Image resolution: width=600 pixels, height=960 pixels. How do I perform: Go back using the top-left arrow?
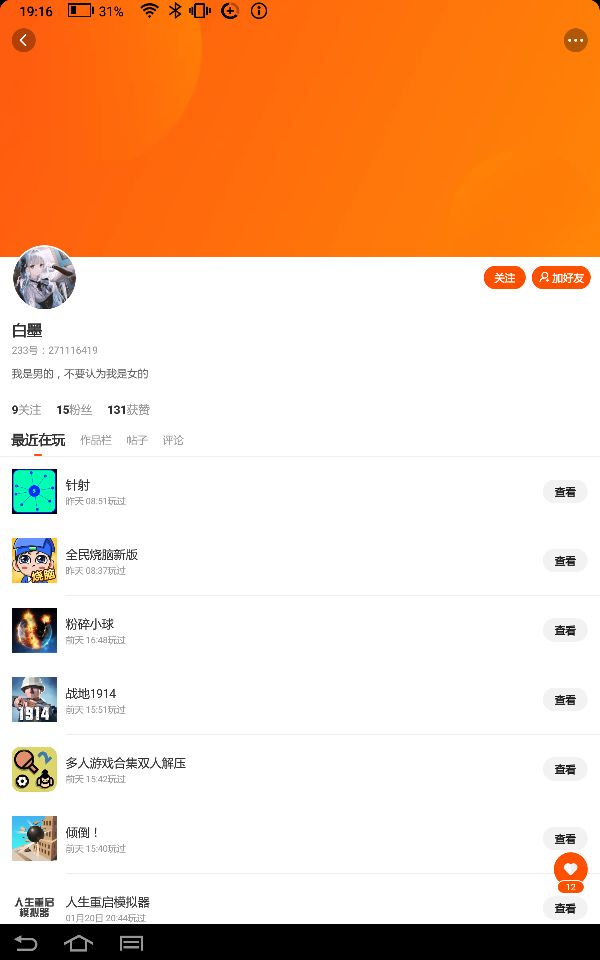pos(24,40)
